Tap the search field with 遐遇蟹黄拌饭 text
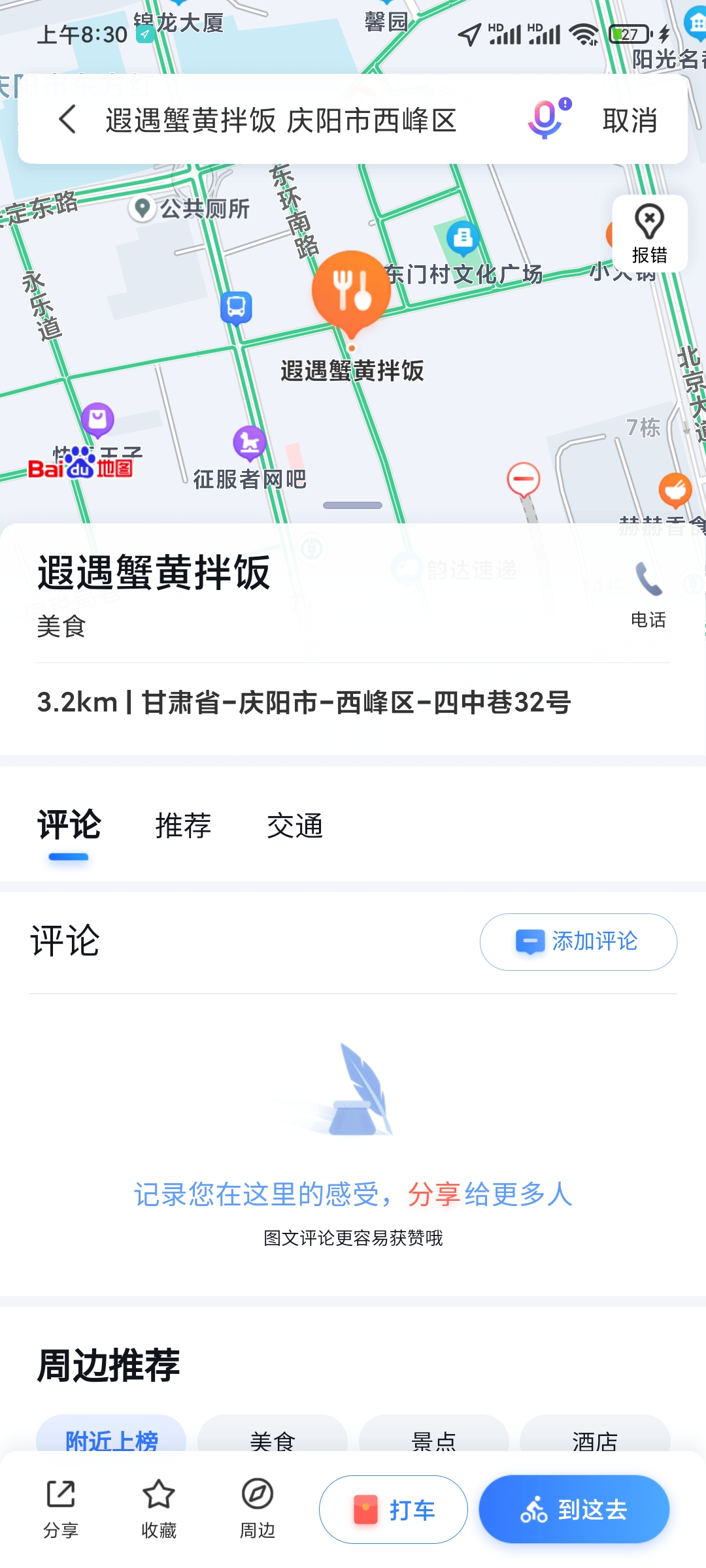706x1568 pixels. point(281,121)
